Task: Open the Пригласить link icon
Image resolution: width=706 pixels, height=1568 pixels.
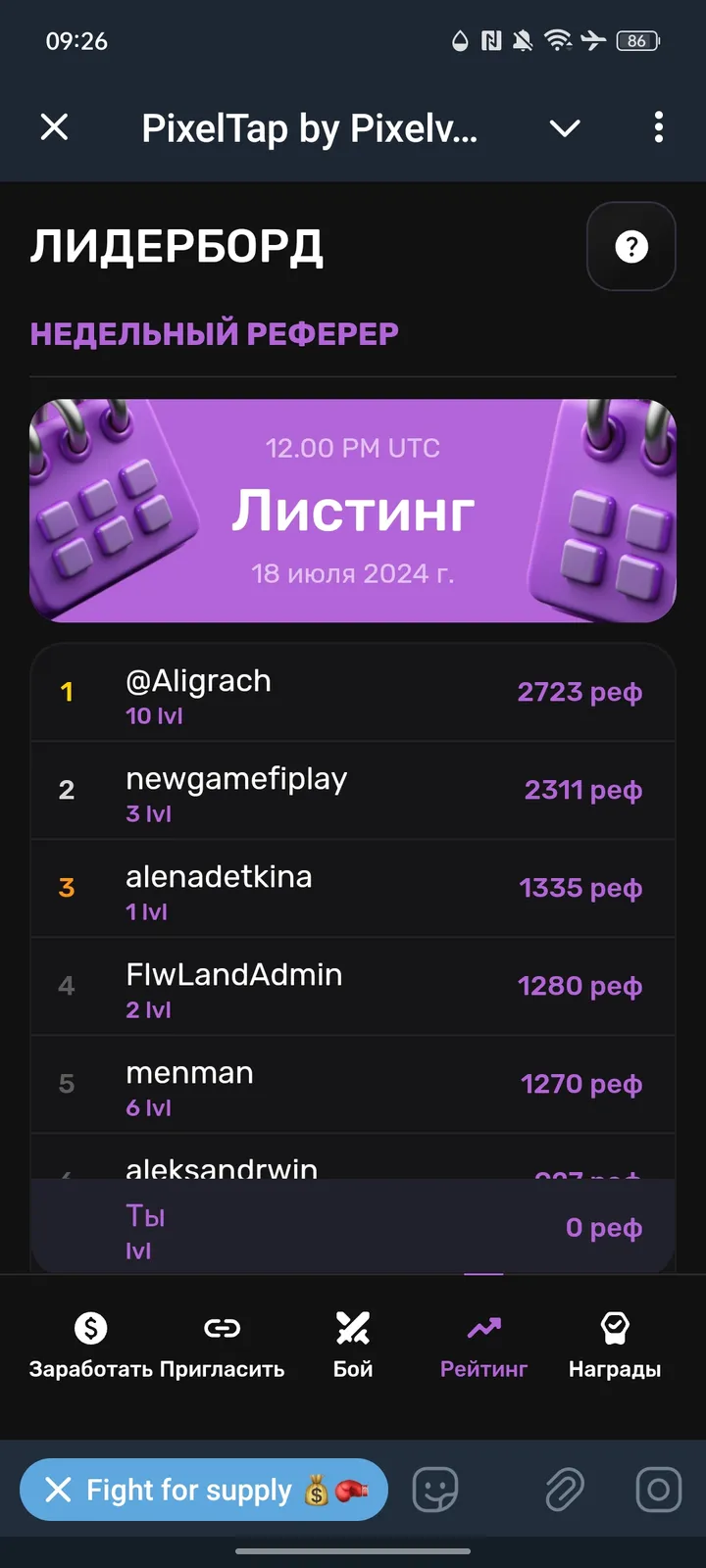Action: (x=222, y=1328)
